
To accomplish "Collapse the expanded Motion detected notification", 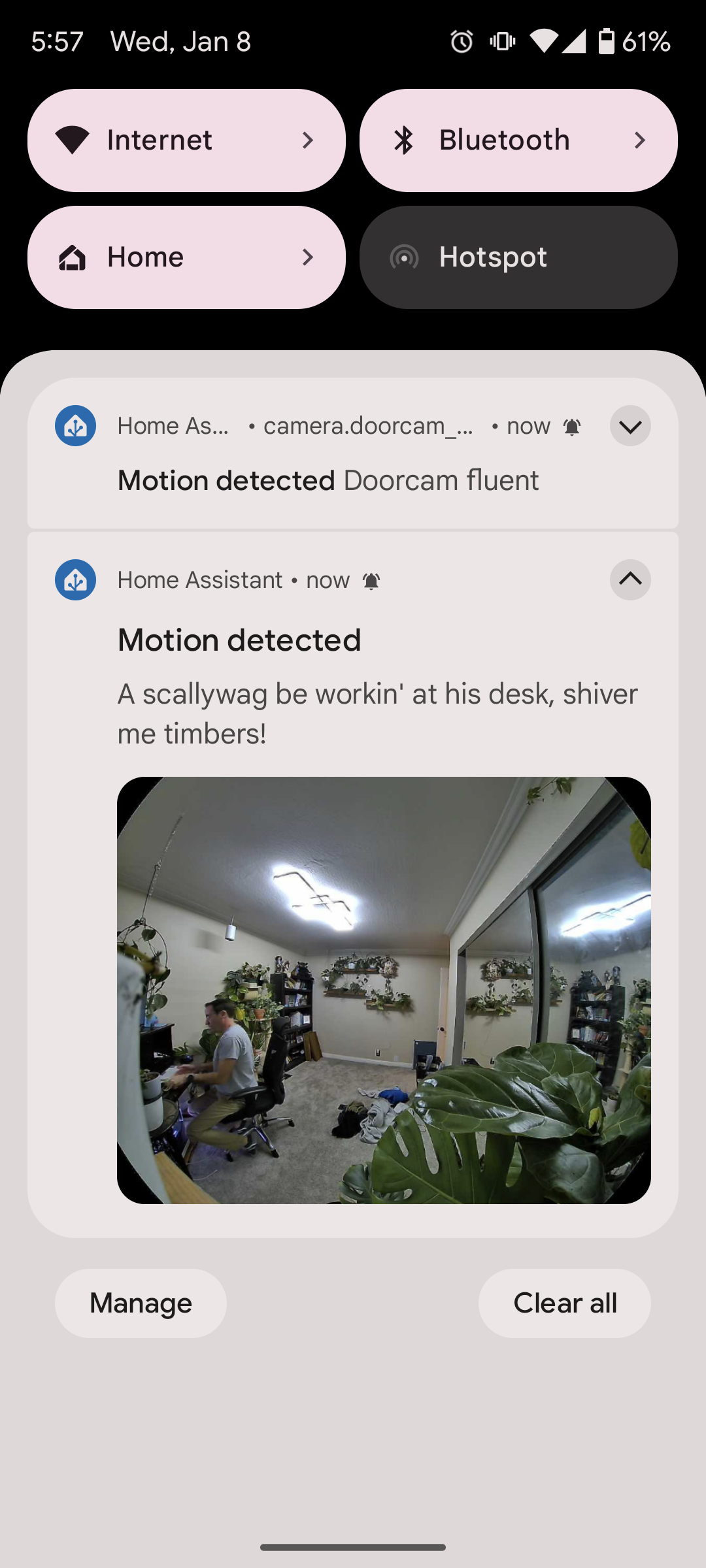I will coord(630,580).
